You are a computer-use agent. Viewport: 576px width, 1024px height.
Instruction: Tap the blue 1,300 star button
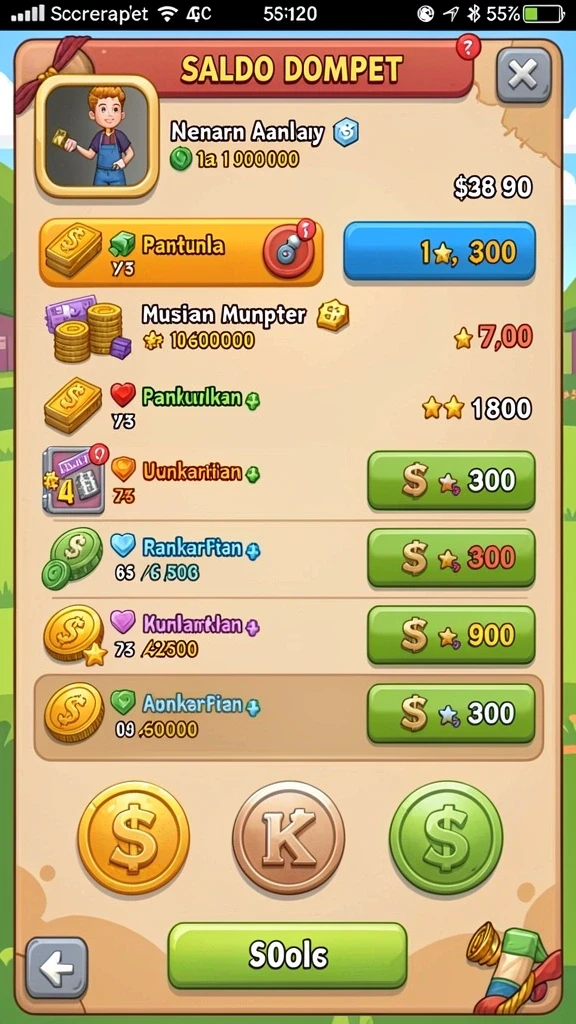coord(440,251)
